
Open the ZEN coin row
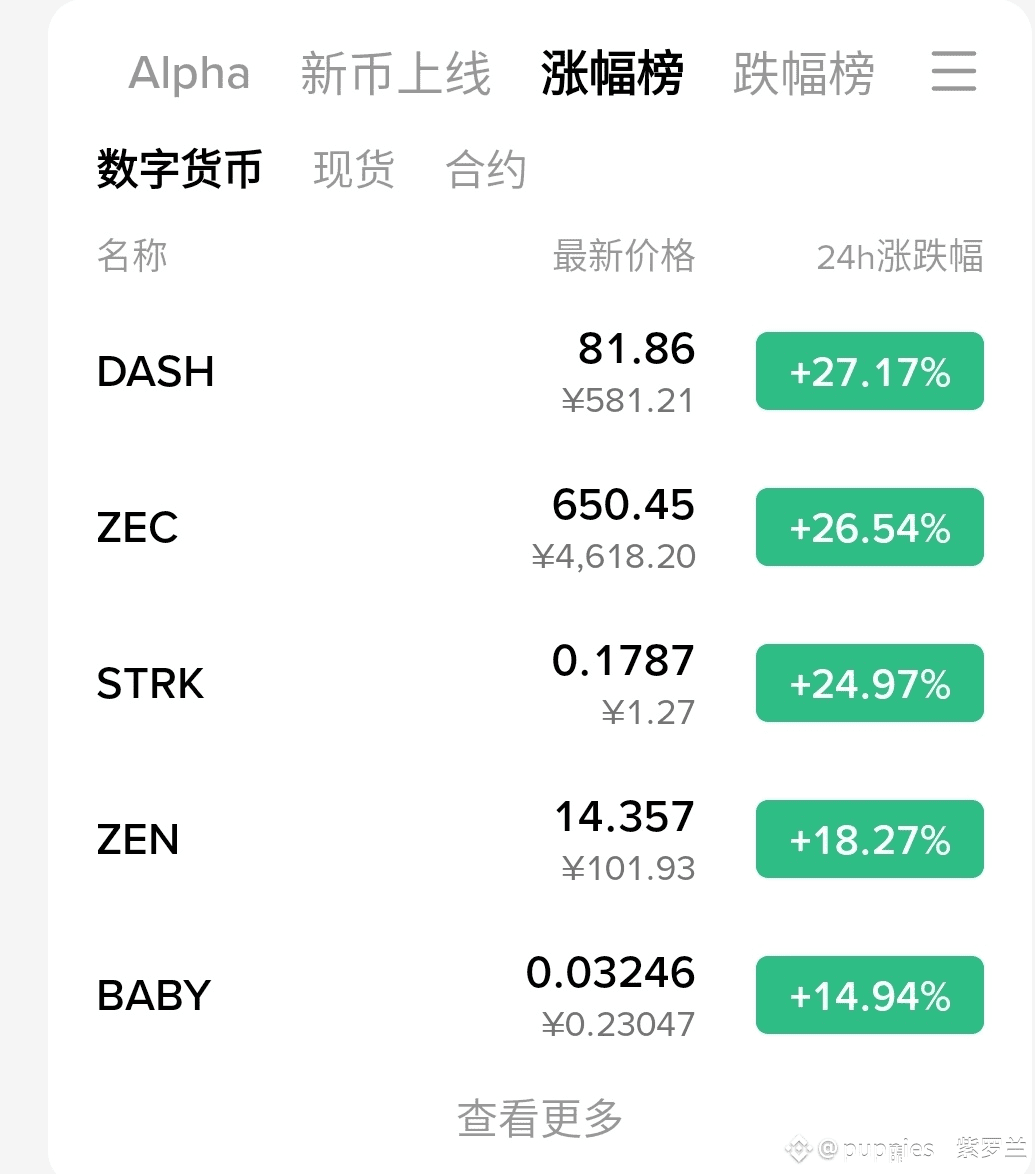[138, 840]
